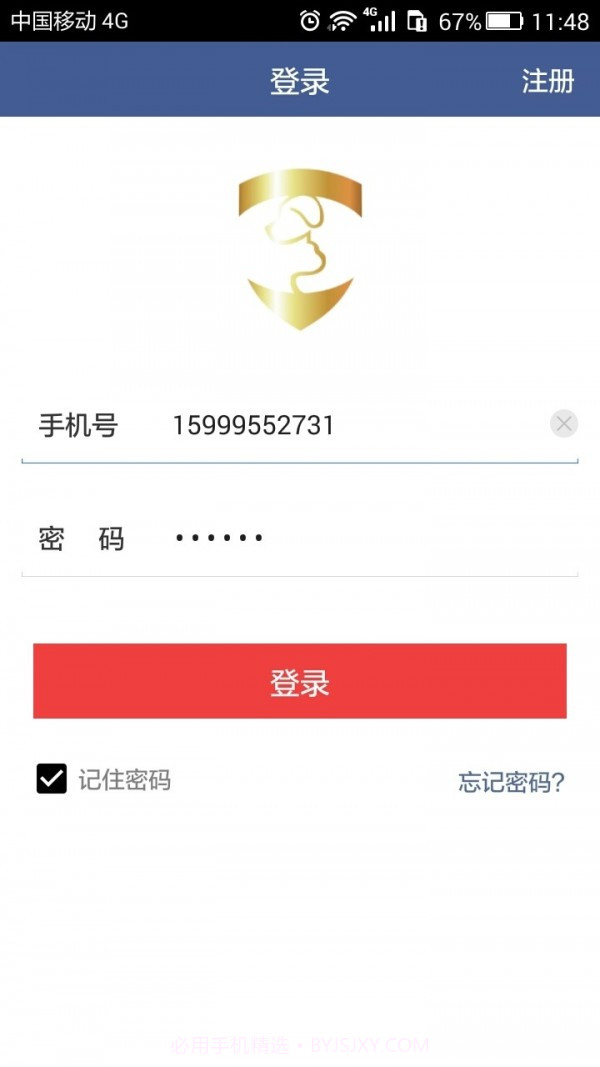The width and height of the screenshot is (600, 1067).
Task: Uncheck the 记住密码 checkbox
Action: (x=52, y=779)
